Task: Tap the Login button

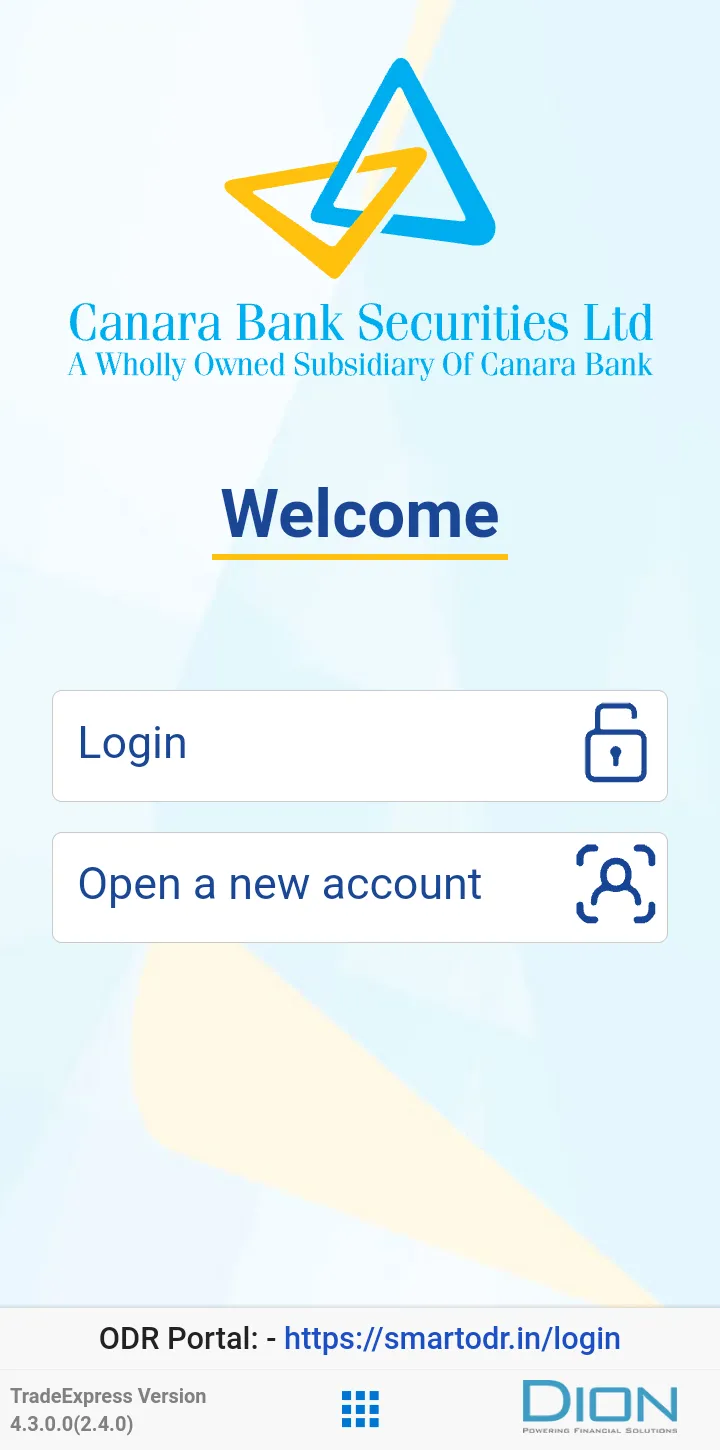Action: [359, 745]
